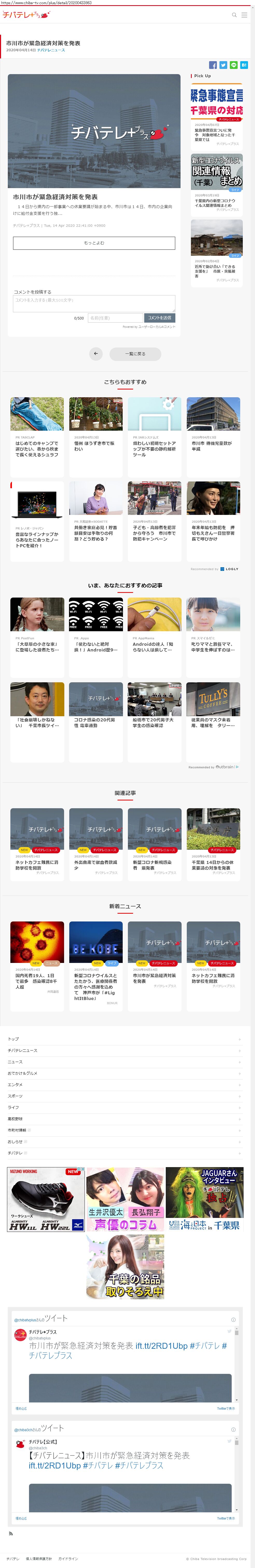This screenshot has height=1568, width=255.
Task: Share article on Facebook
Action: click(x=213, y=65)
